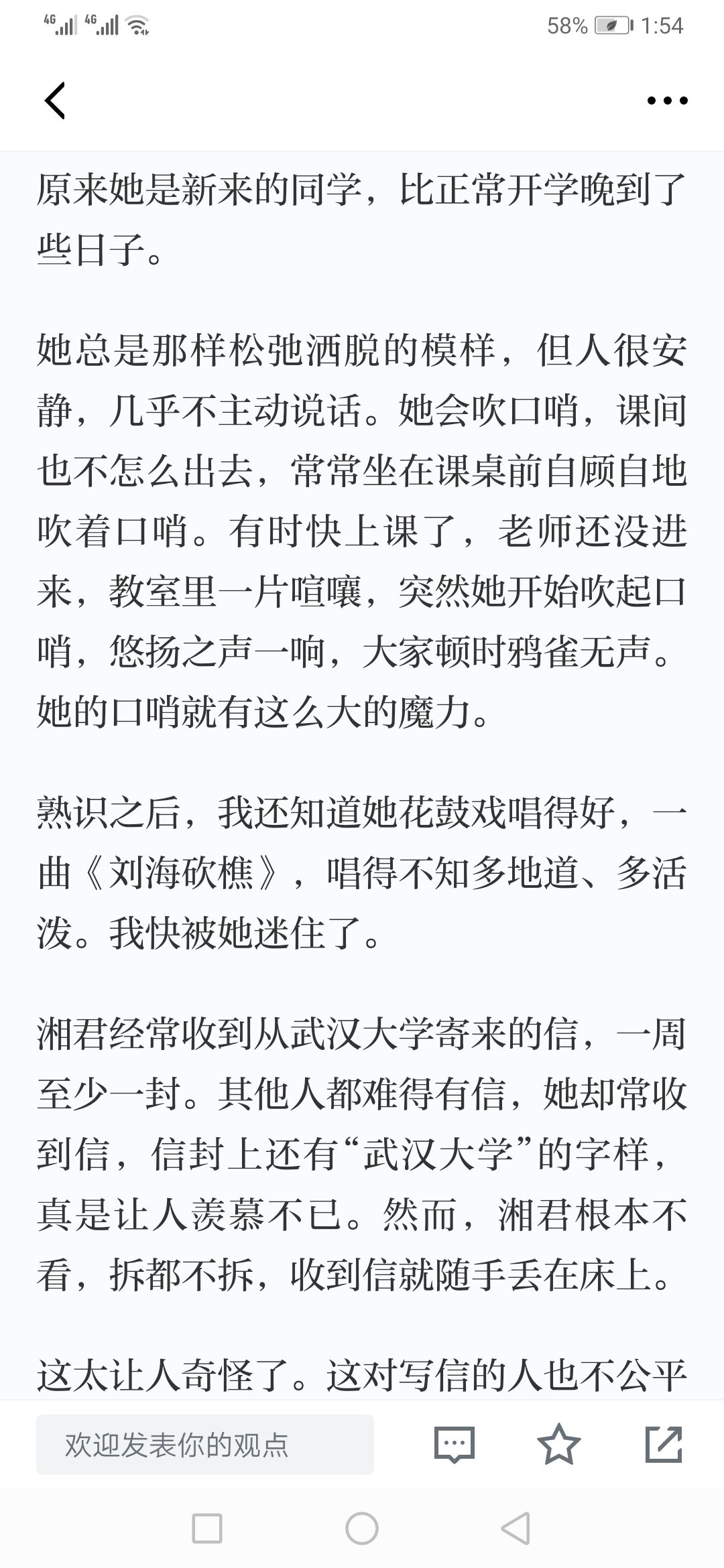
Task: Open the comments bubble icon
Action: point(454,1445)
